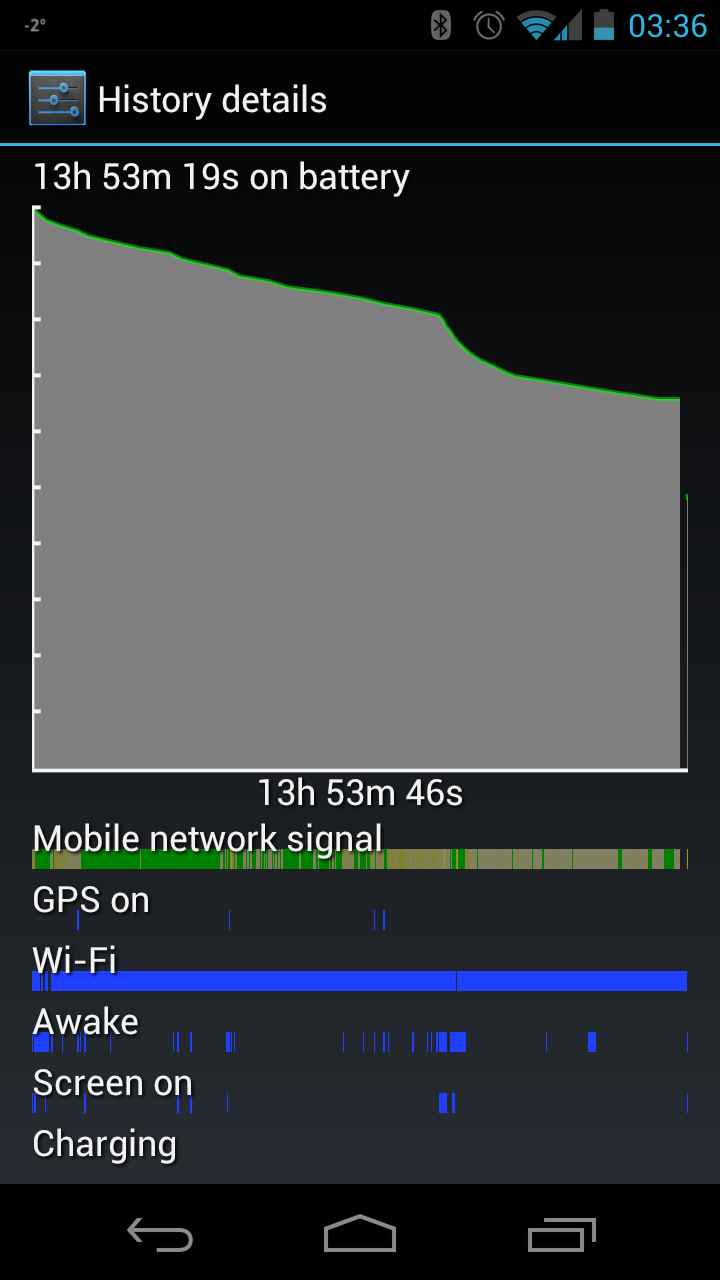Go to the home screen
Image resolution: width=720 pixels, height=1280 pixels.
click(x=360, y=1233)
